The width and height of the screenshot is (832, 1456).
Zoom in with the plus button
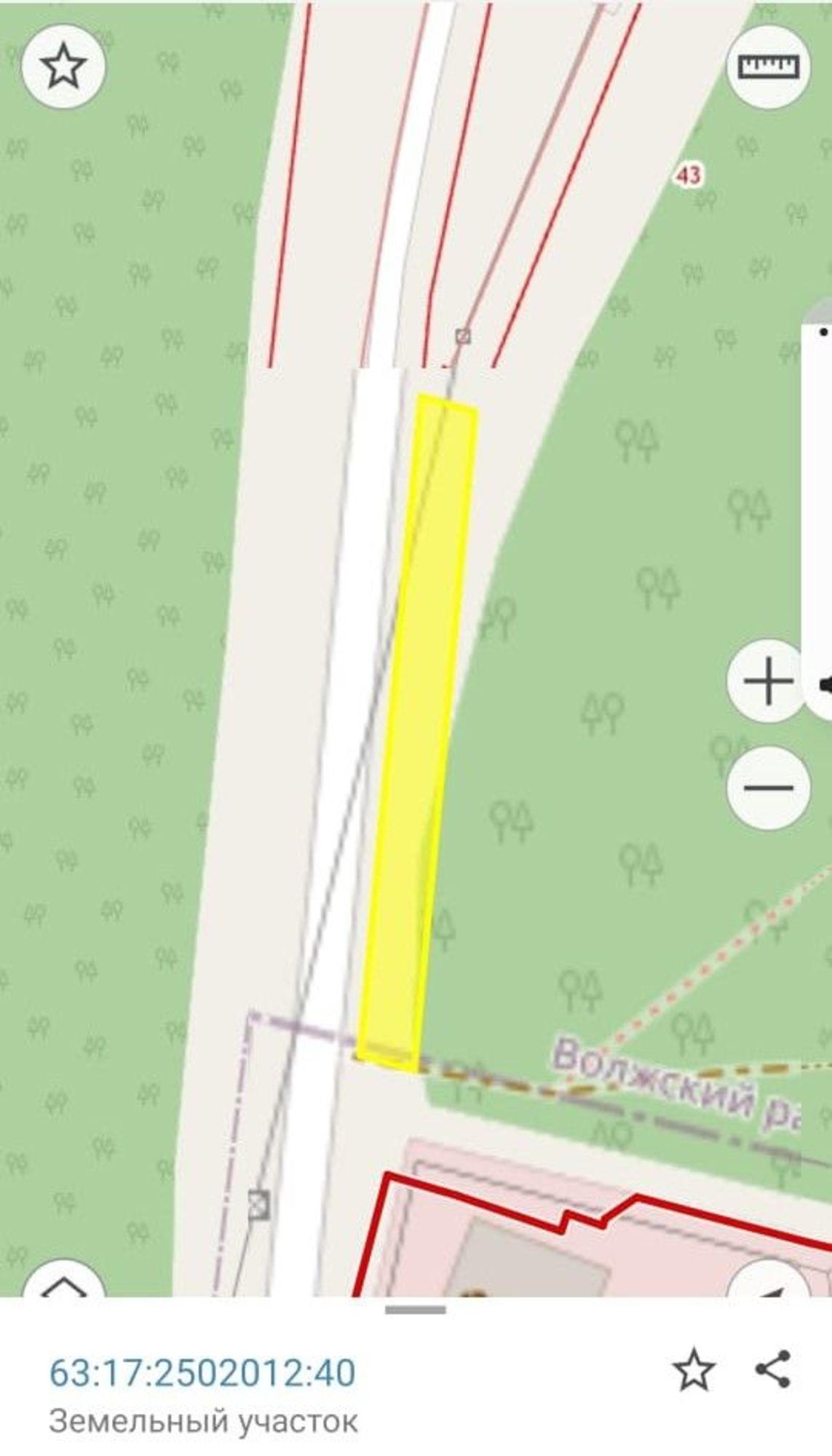pos(769,681)
